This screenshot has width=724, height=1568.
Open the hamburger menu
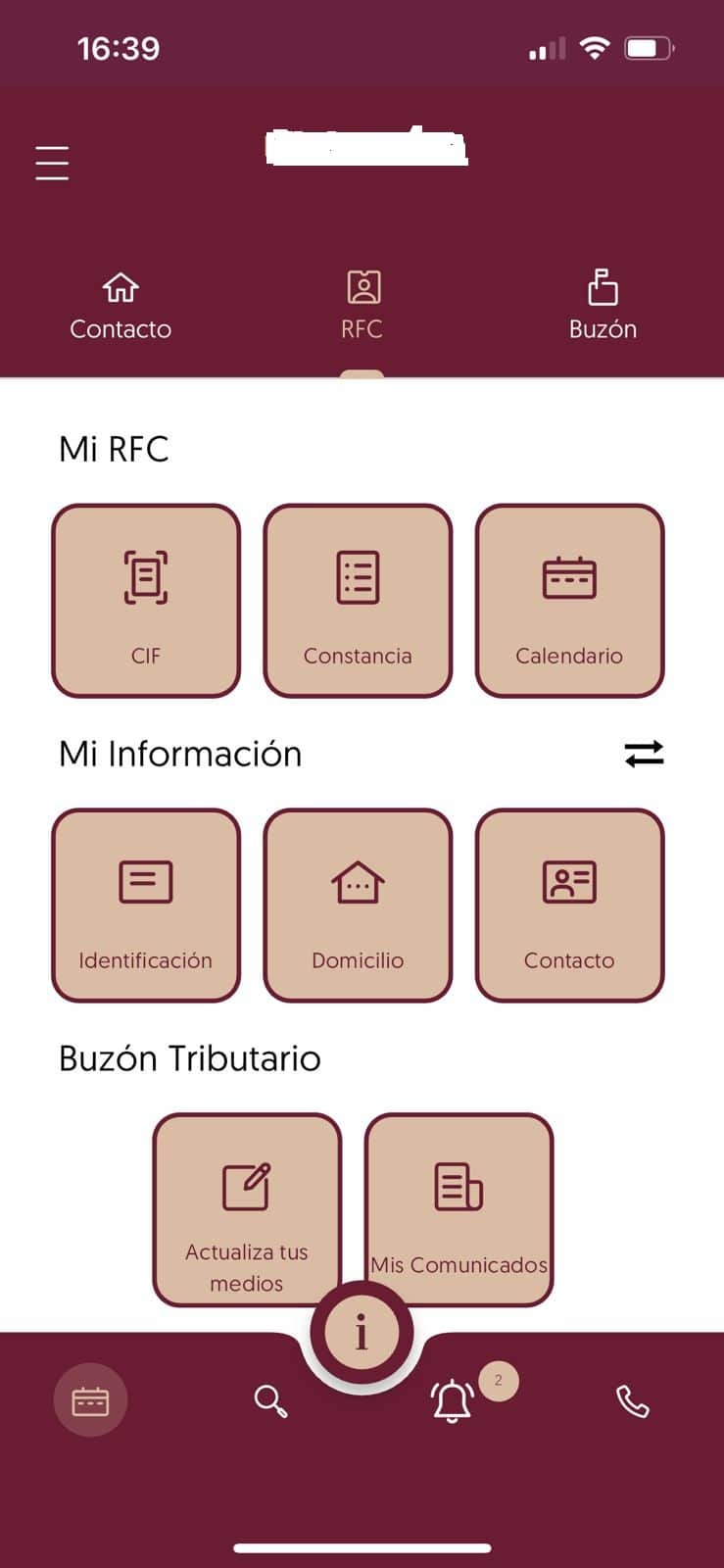[x=52, y=163]
